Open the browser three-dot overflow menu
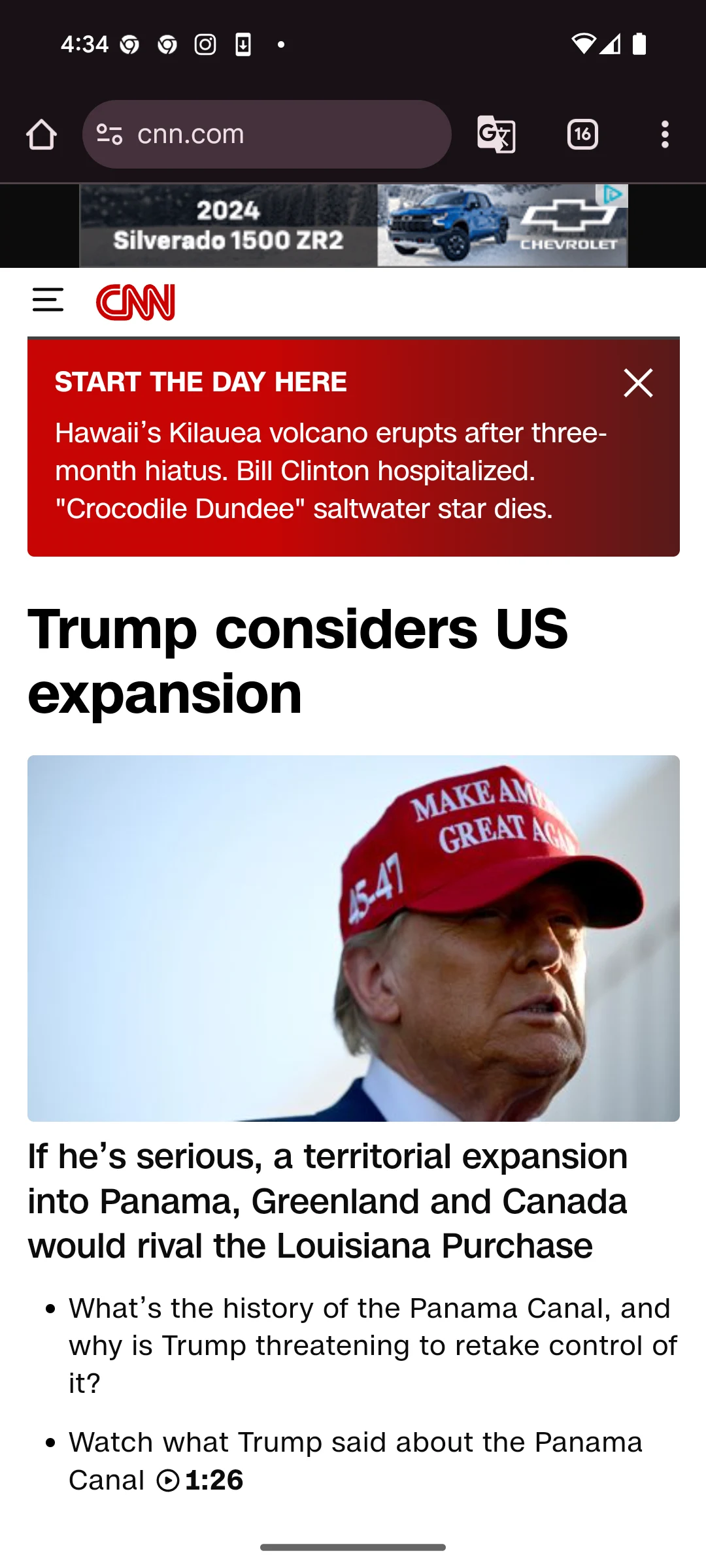Viewport: 706px width, 1568px height. 665,134
